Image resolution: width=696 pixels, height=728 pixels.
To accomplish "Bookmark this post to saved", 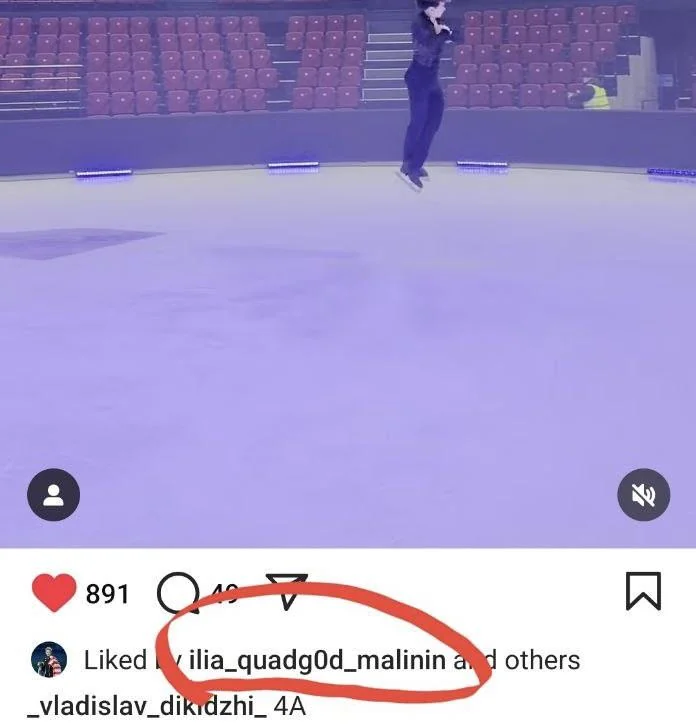I will pos(643,591).
